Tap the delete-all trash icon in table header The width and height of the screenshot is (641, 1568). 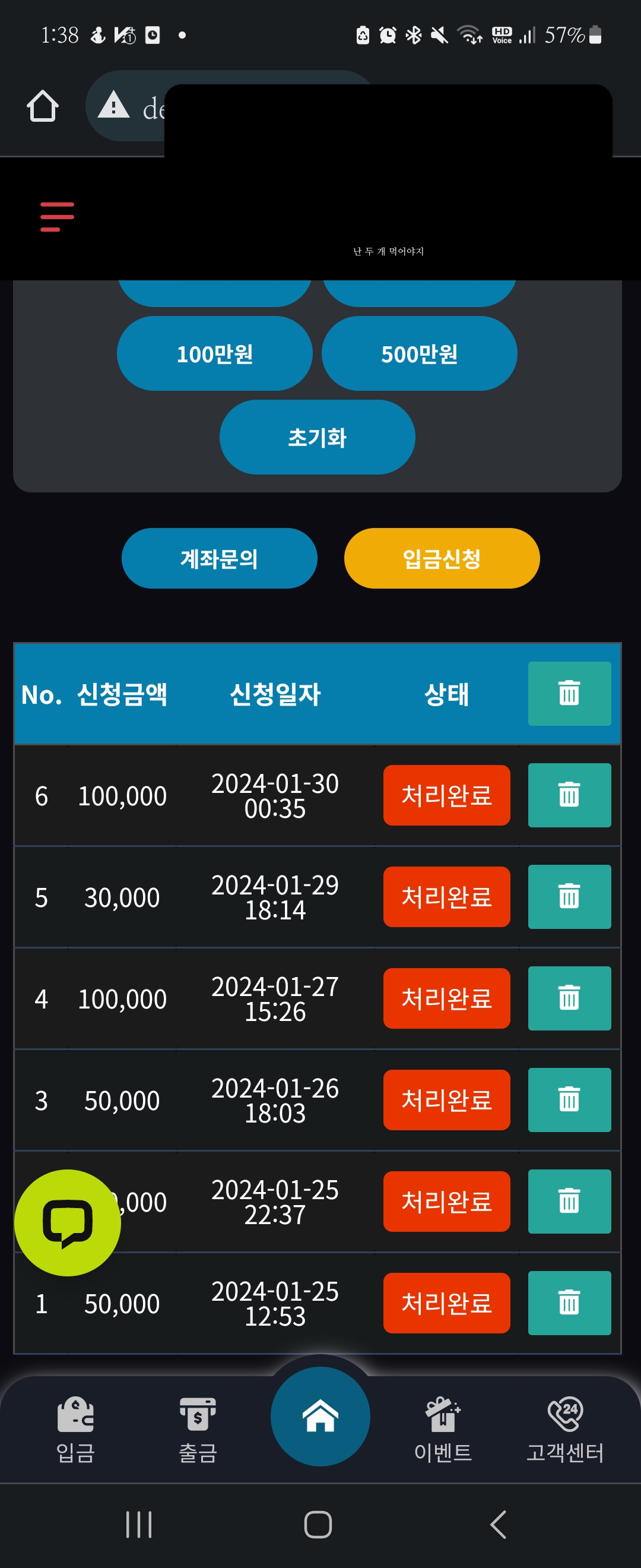click(569, 693)
